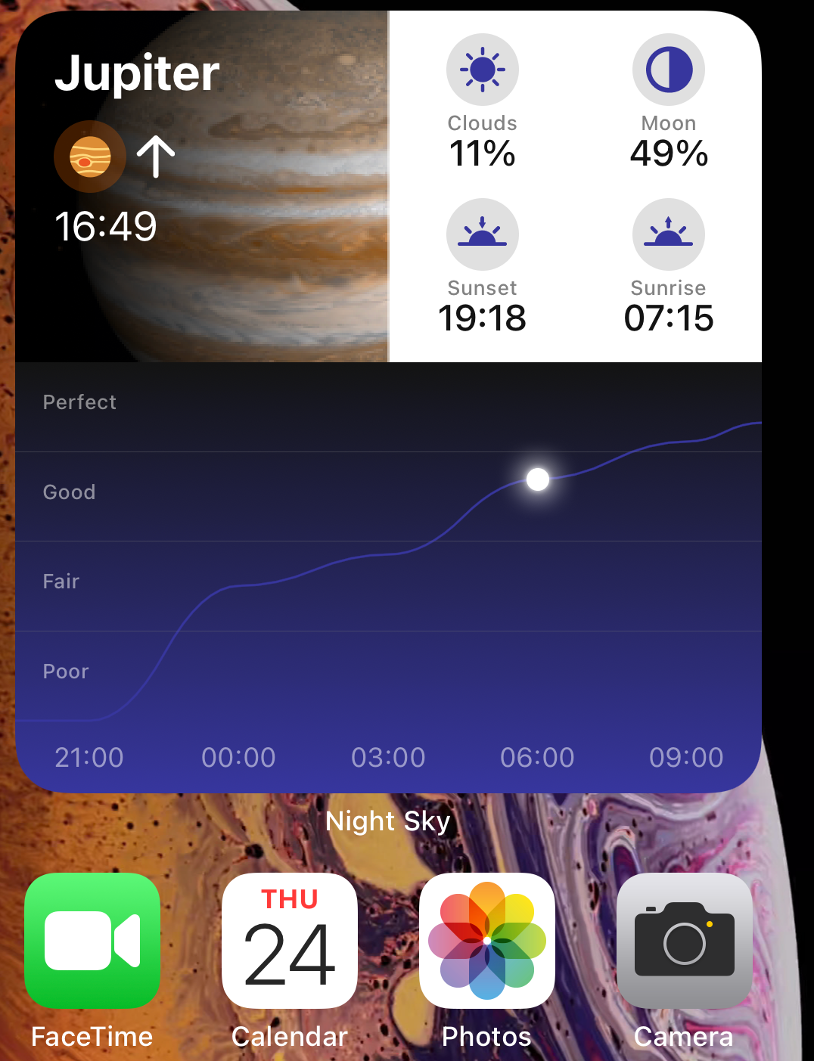Open the Night Sky widget
The height and width of the screenshot is (1062, 814).
pyautogui.click(x=388, y=400)
